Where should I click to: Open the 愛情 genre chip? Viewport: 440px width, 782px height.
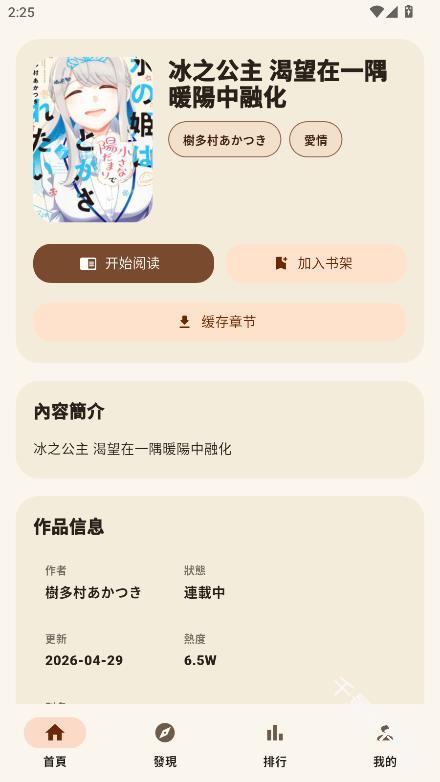tap(316, 140)
